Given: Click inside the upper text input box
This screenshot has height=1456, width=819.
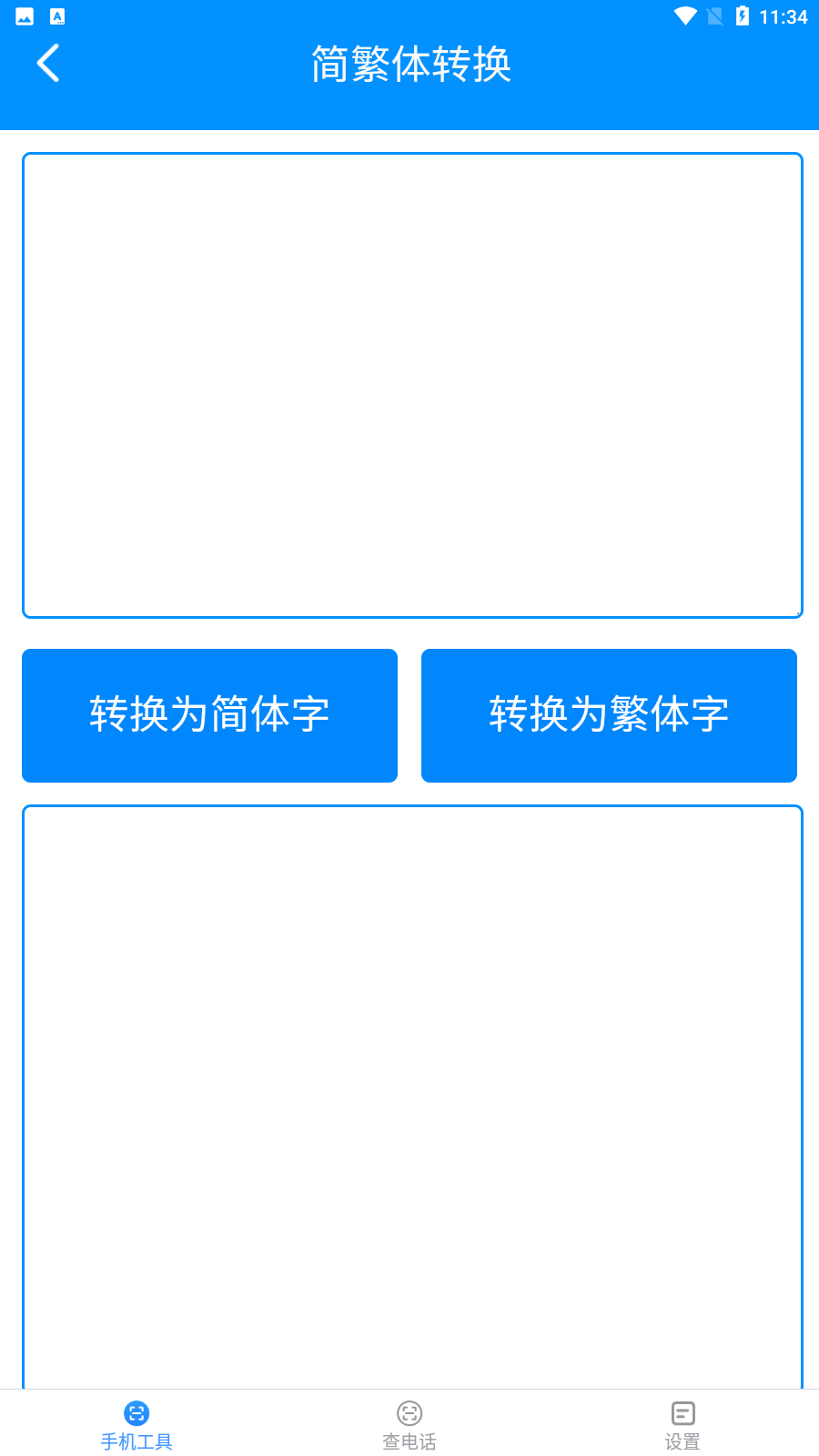Looking at the screenshot, I should (411, 386).
